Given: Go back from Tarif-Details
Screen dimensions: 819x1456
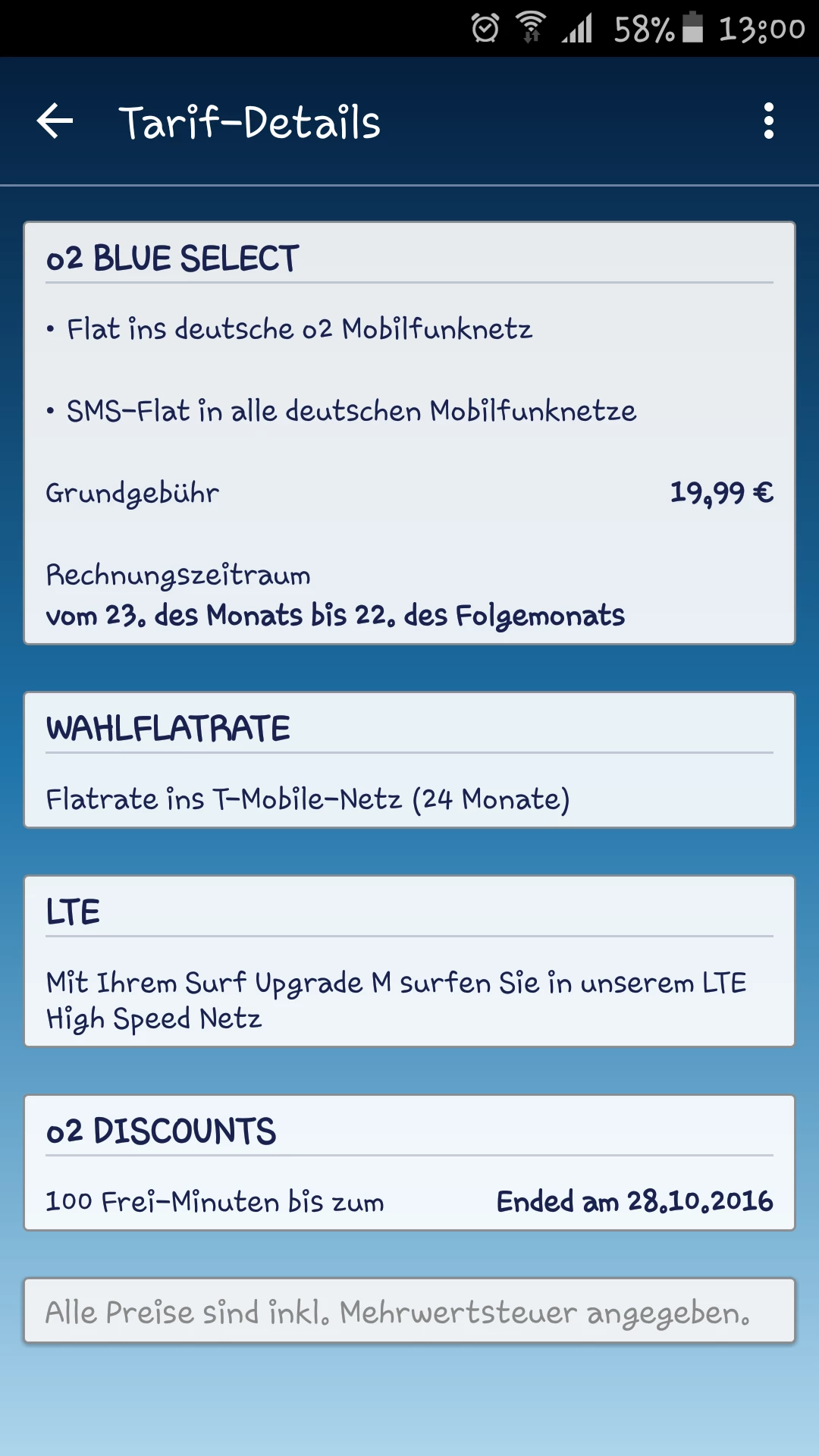Looking at the screenshot, I should click(55, 121).
